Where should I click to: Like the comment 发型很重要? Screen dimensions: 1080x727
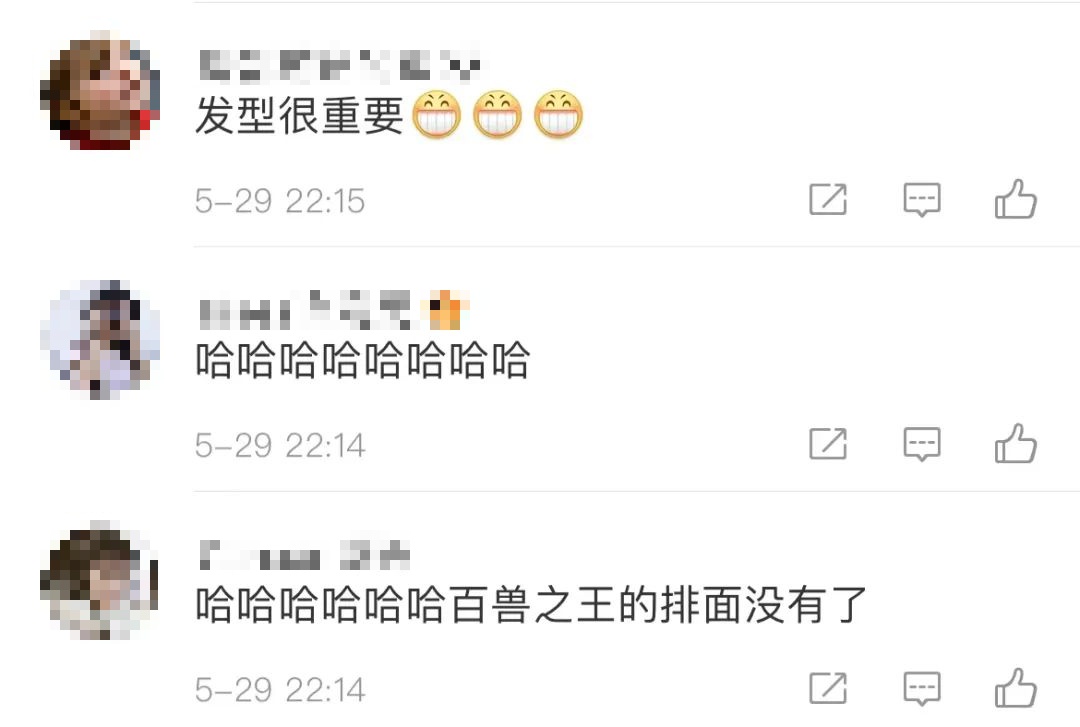(1015, 199)
